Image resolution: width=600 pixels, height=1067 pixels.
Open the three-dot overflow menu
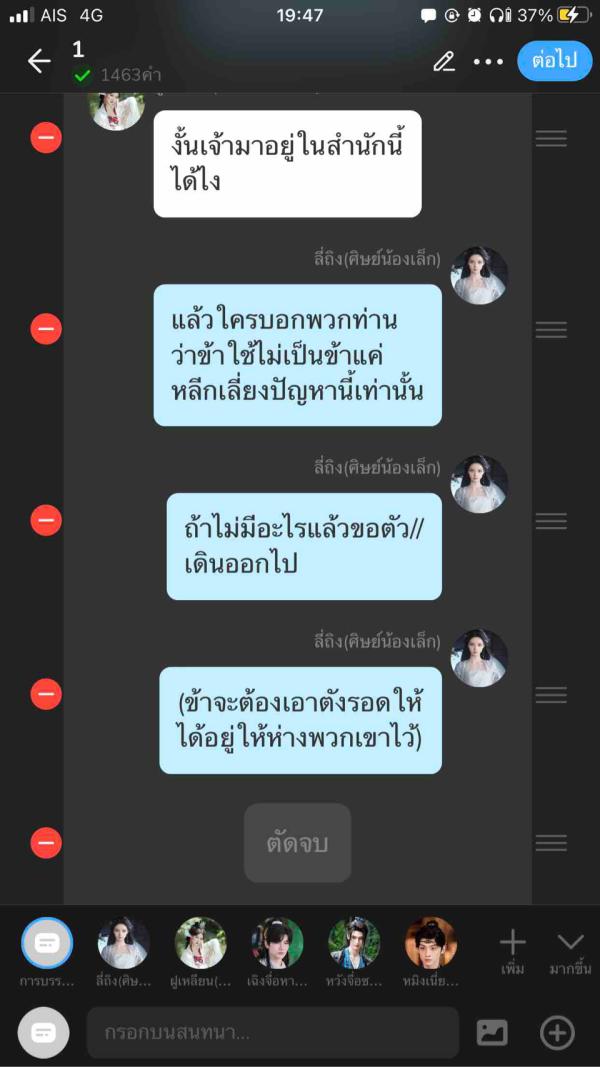tap(488, 61)
